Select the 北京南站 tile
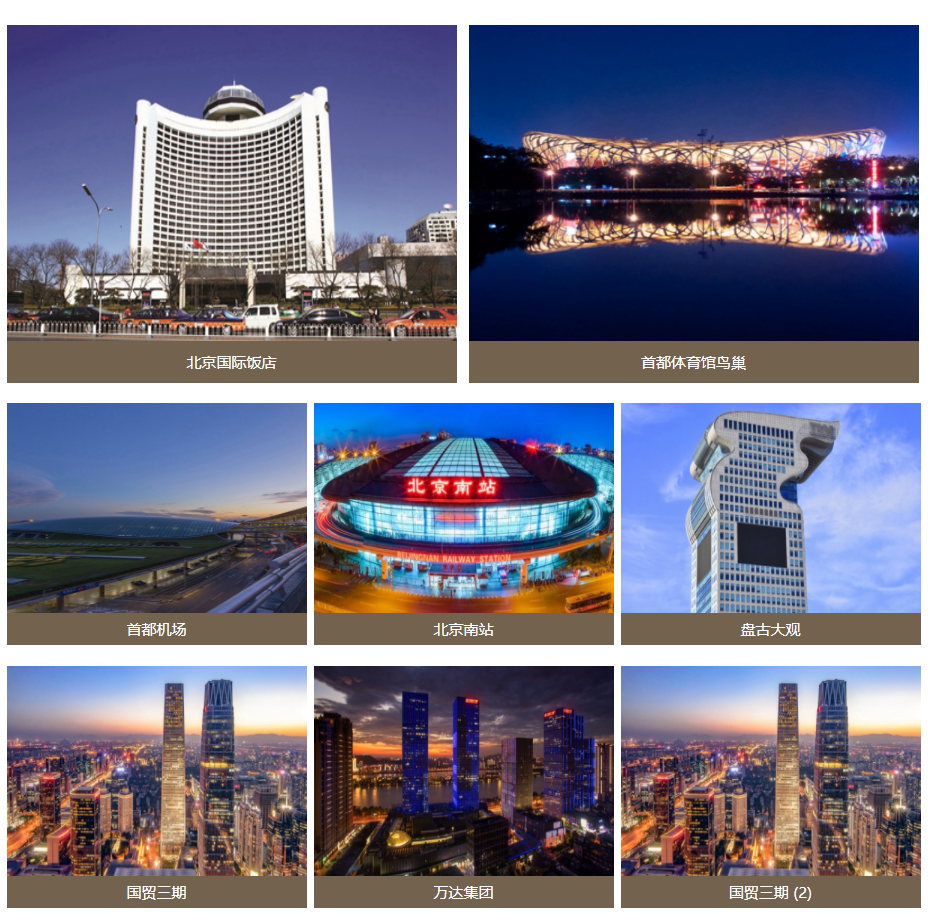Screen dimensions: 930x914 coord(463,520)
